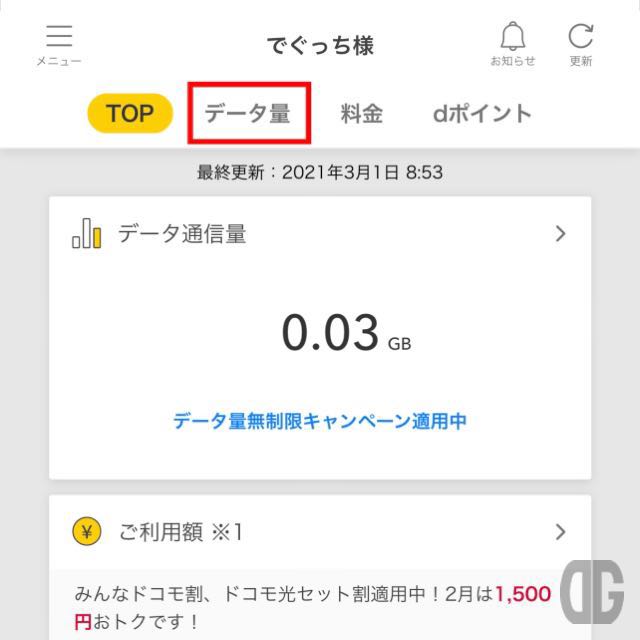The height and width of the screenshot is (640, 640).
Task: Tap the 更新 refresh icon
Action: (581, 44)
